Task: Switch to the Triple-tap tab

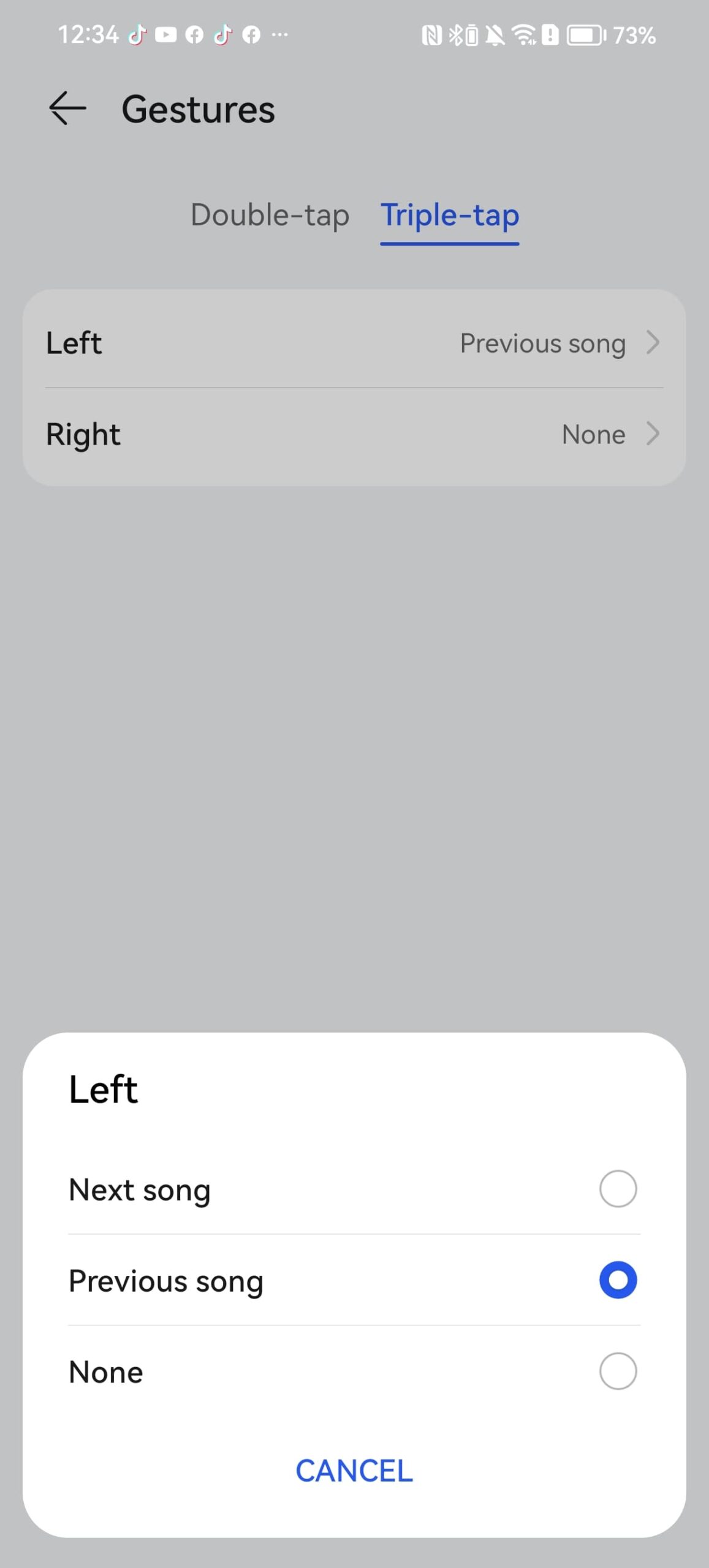Action: point(449,216)
